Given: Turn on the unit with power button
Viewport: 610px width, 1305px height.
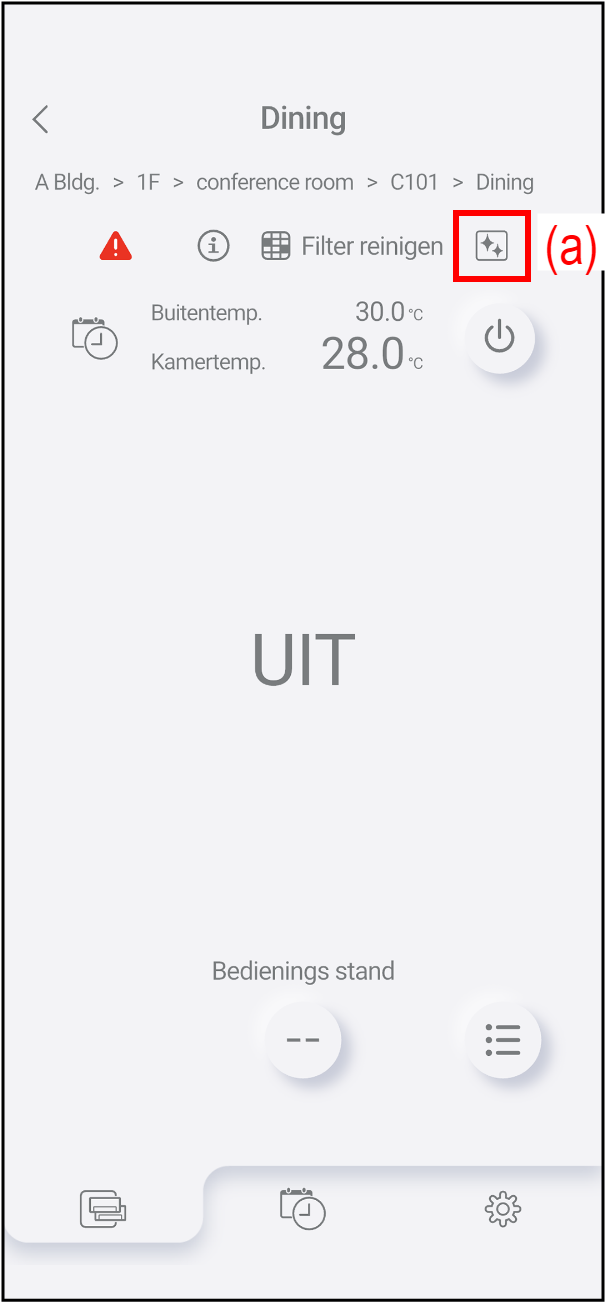Looking at the screenshot, I should (499, 339).
